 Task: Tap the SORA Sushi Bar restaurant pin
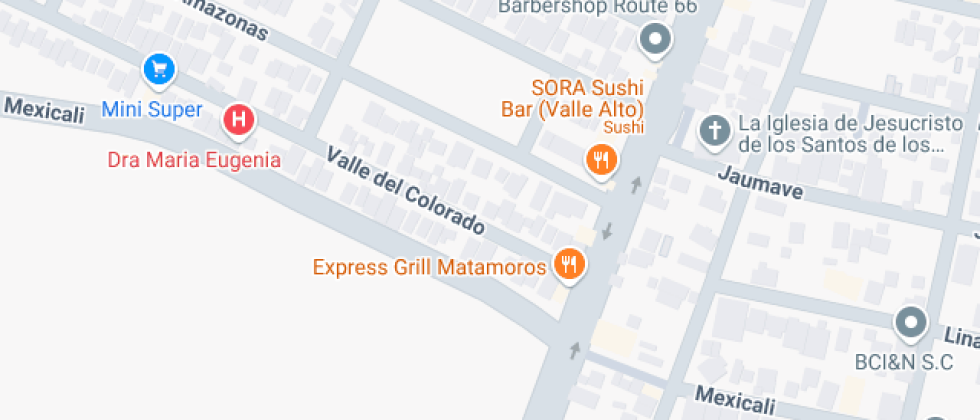point(600,158)
